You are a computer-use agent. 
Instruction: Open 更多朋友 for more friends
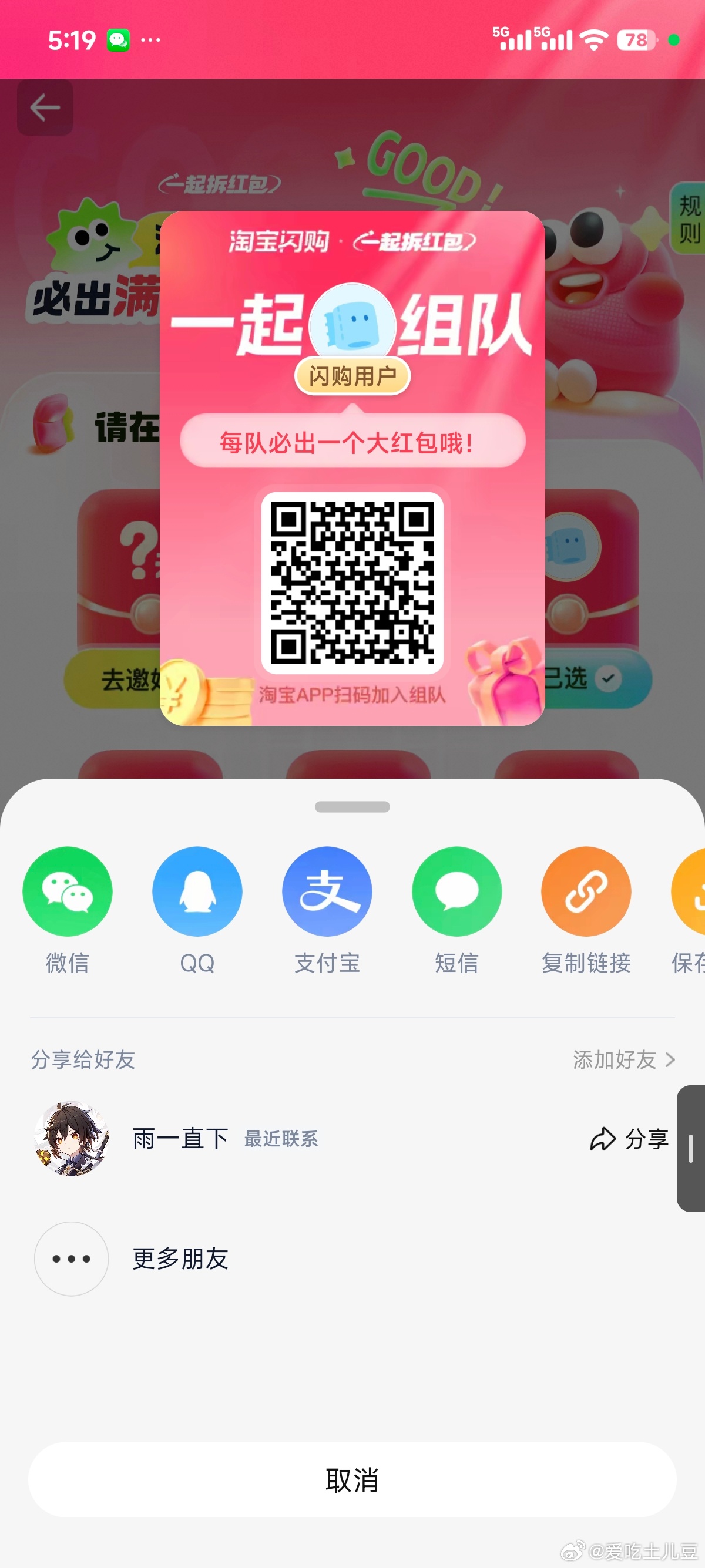click(x=180, y=1259)
